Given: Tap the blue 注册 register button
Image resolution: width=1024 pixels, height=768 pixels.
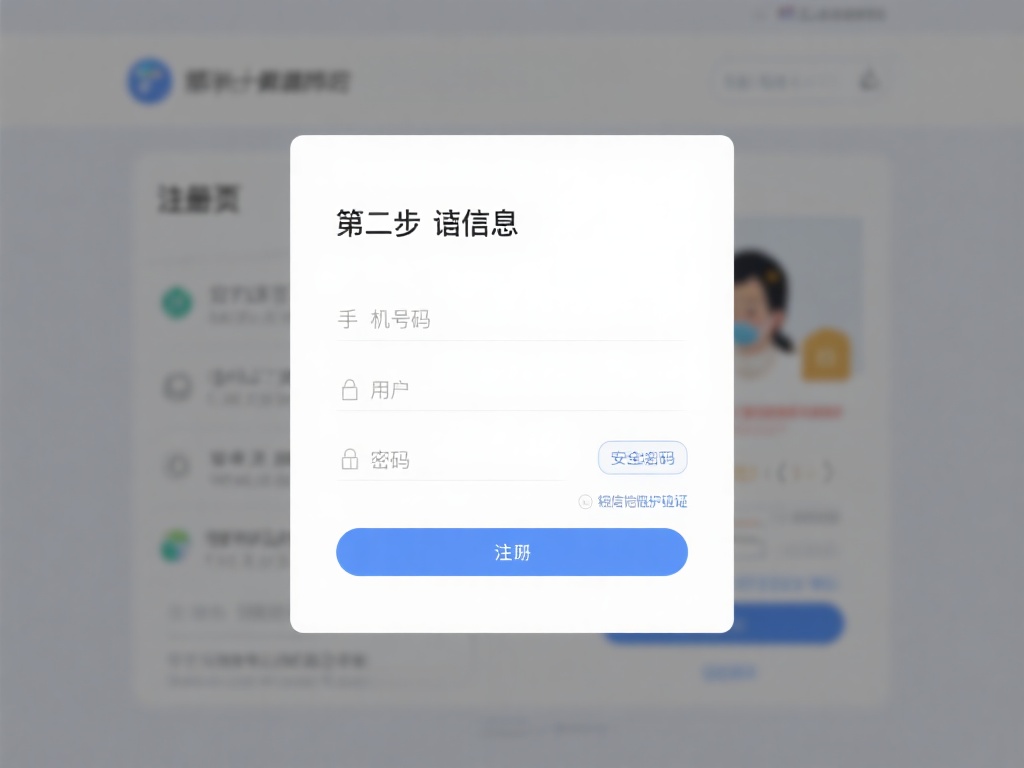Looking at the screenshot, I should coord(512,552).
